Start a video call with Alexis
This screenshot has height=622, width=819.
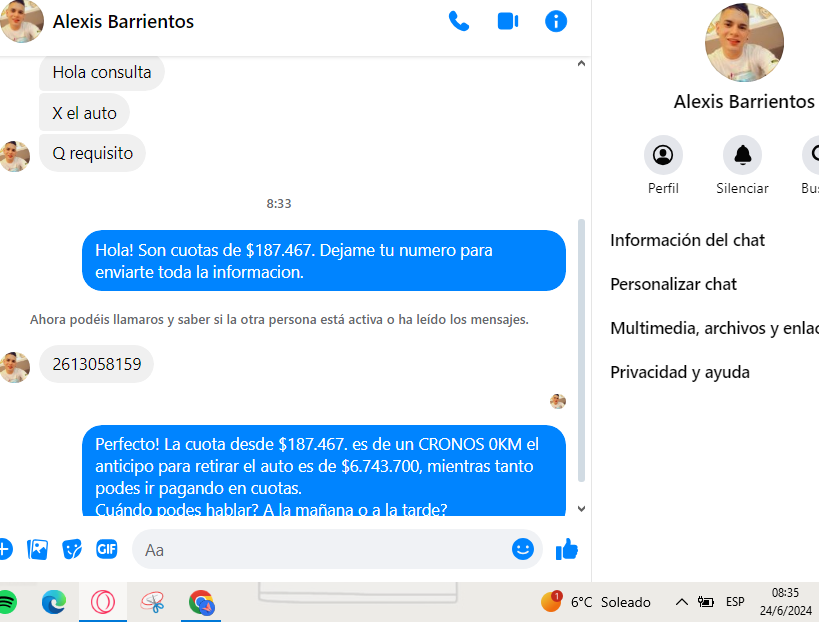click(x=508, y=21)
